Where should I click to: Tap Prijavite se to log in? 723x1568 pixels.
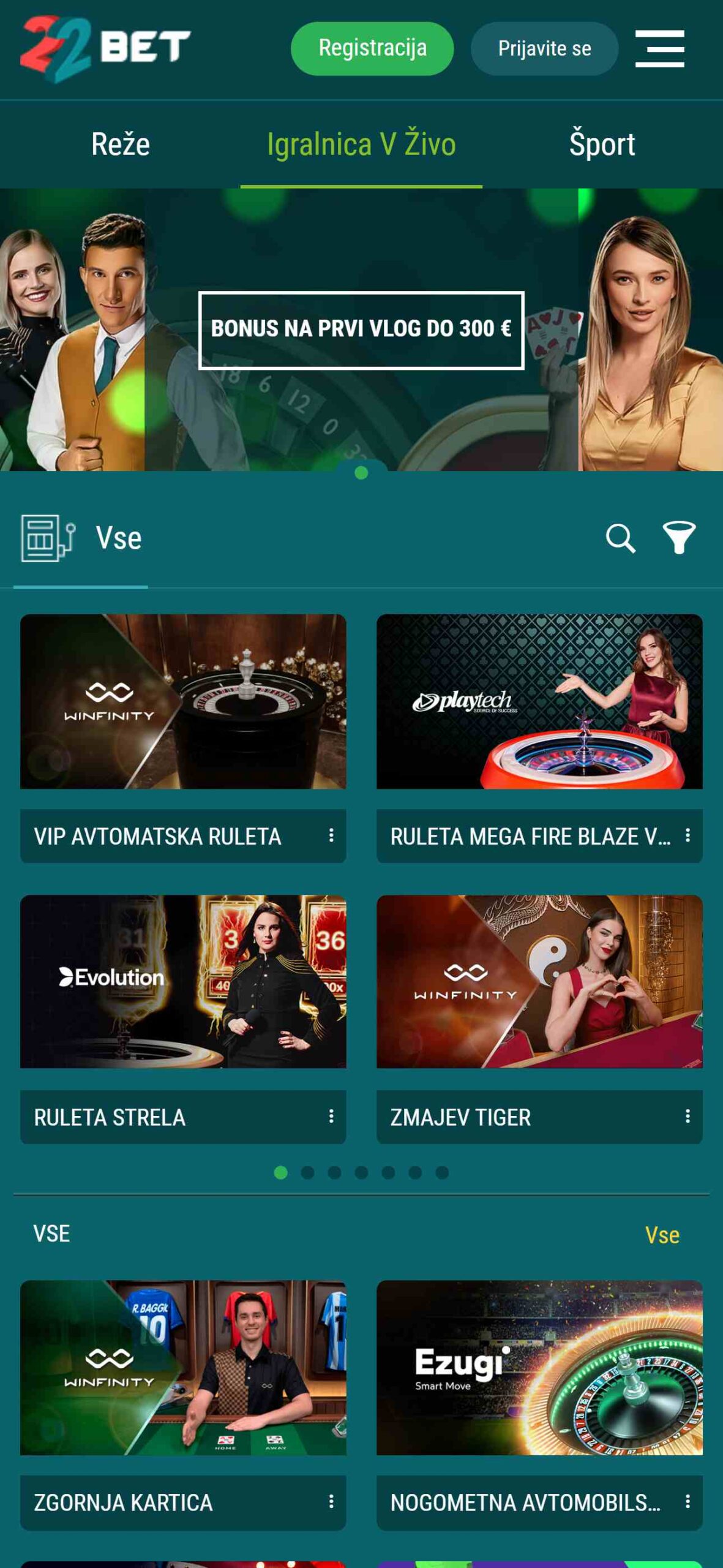(x=544, y=48)
